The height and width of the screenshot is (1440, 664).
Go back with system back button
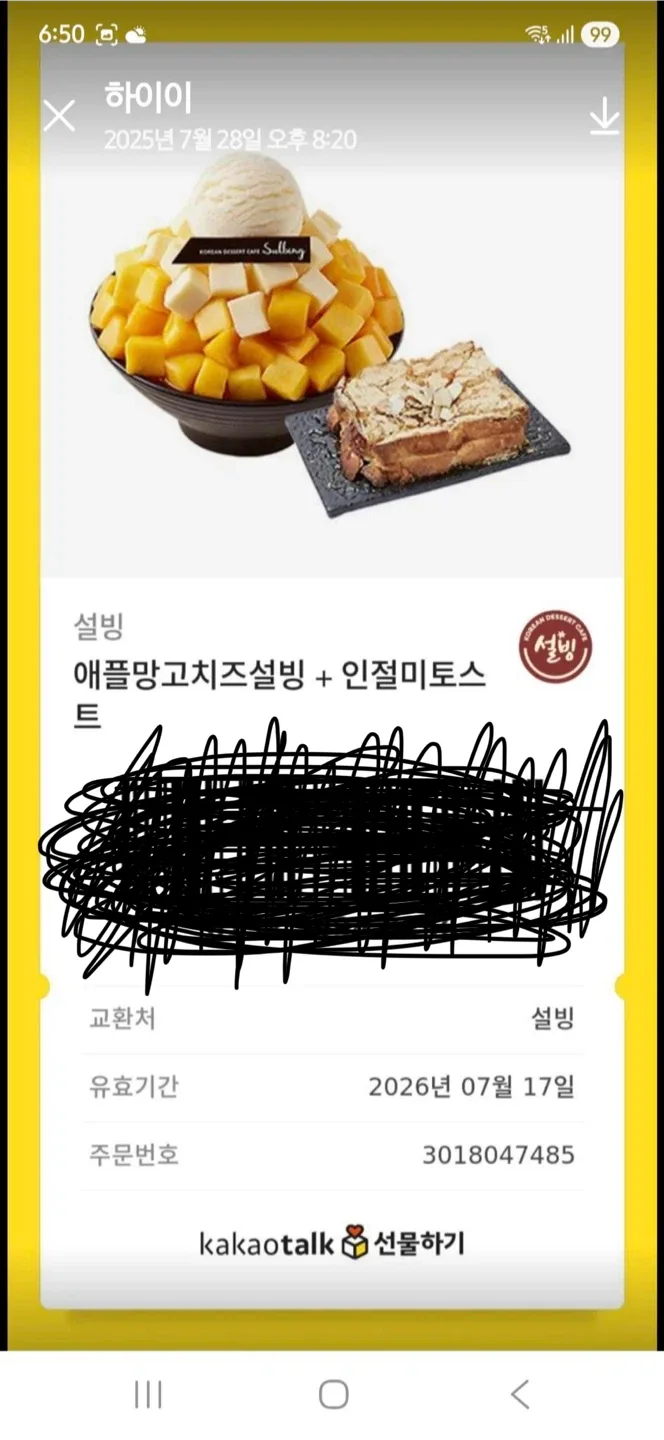tap(519, 1394)
